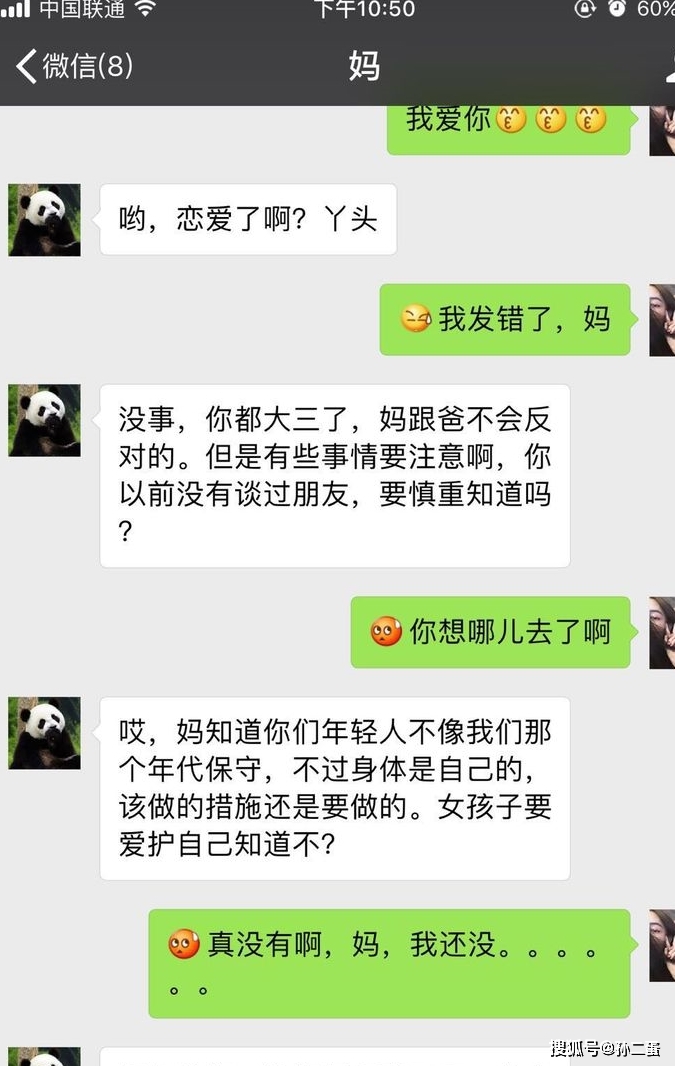Open panda avatar beside "哎,妈知道你们年轻人" message

(44, 733)
